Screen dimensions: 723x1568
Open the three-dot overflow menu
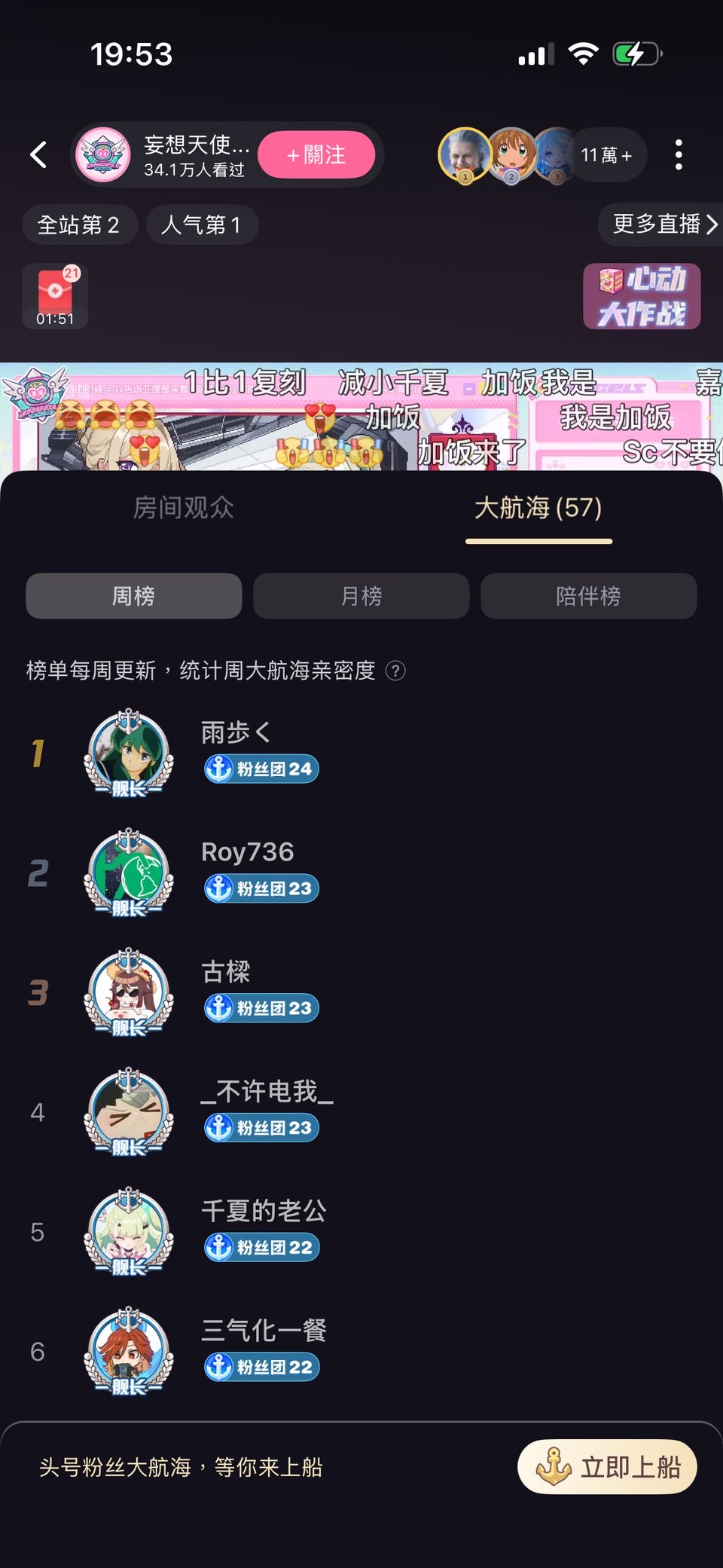tap(679, 154)
